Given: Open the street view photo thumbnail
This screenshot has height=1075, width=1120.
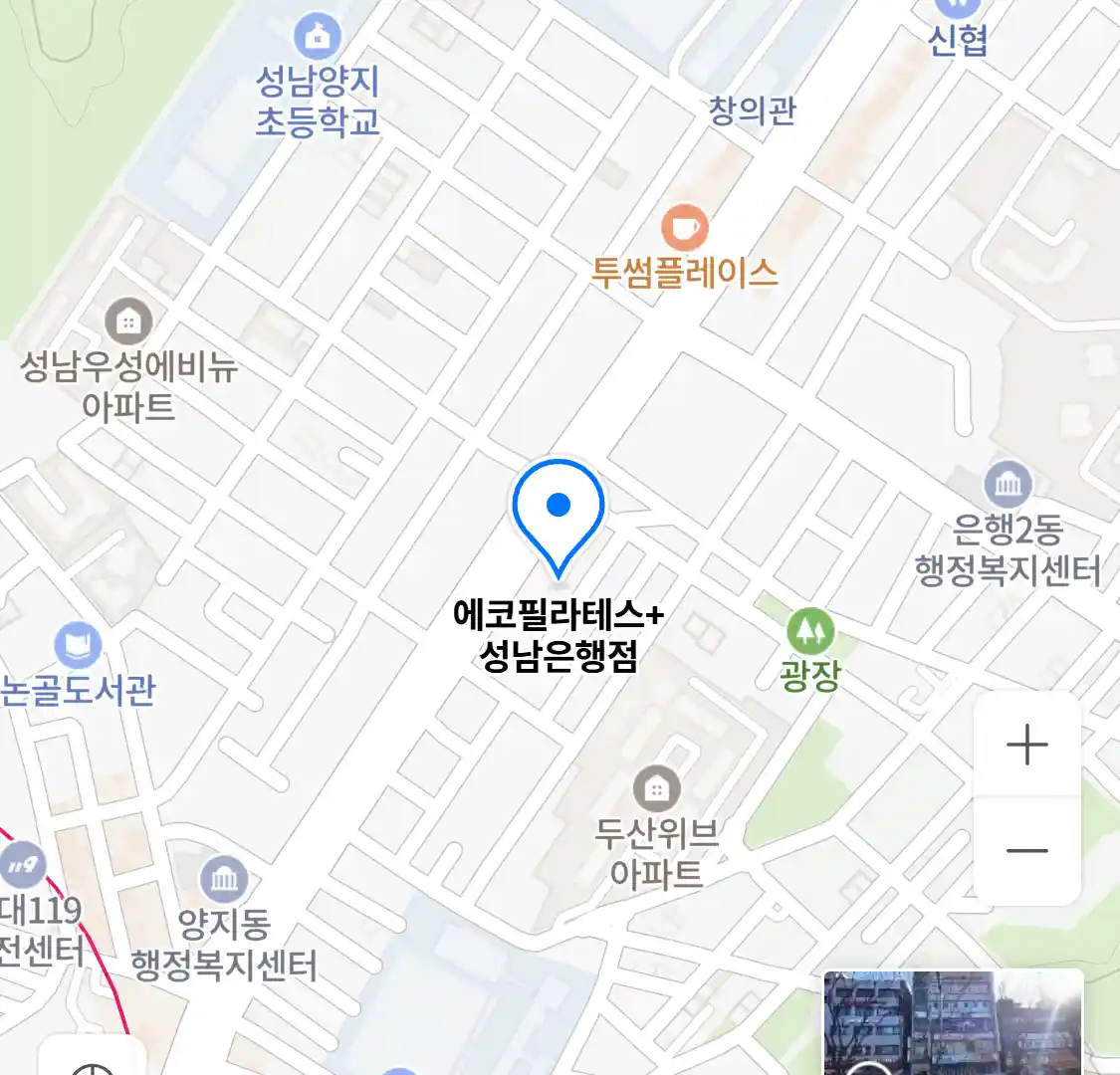Looking at the screenshot, I should click(953, 1022).
